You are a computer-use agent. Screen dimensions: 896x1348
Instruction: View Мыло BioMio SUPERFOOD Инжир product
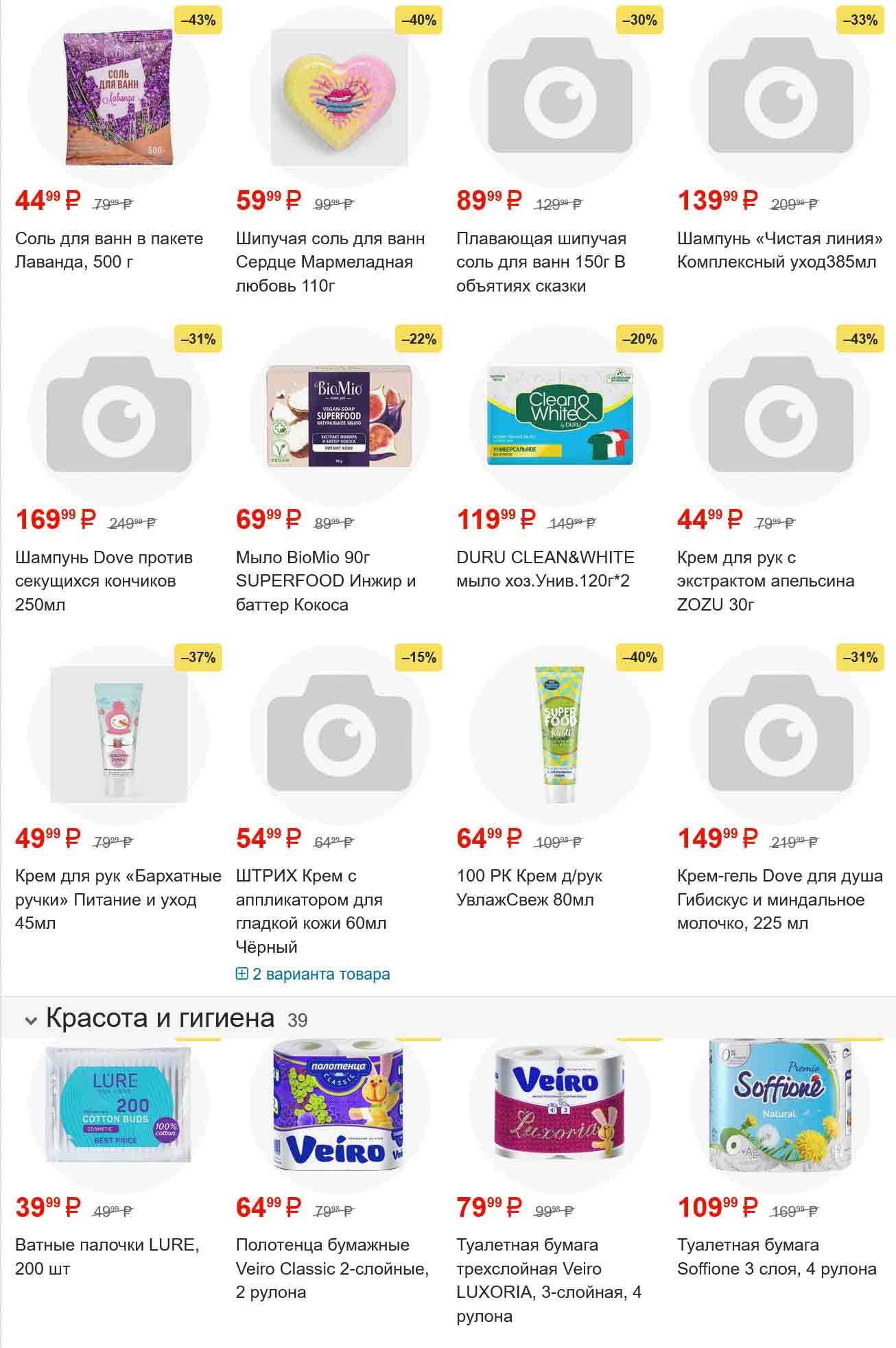coord(325,580)
